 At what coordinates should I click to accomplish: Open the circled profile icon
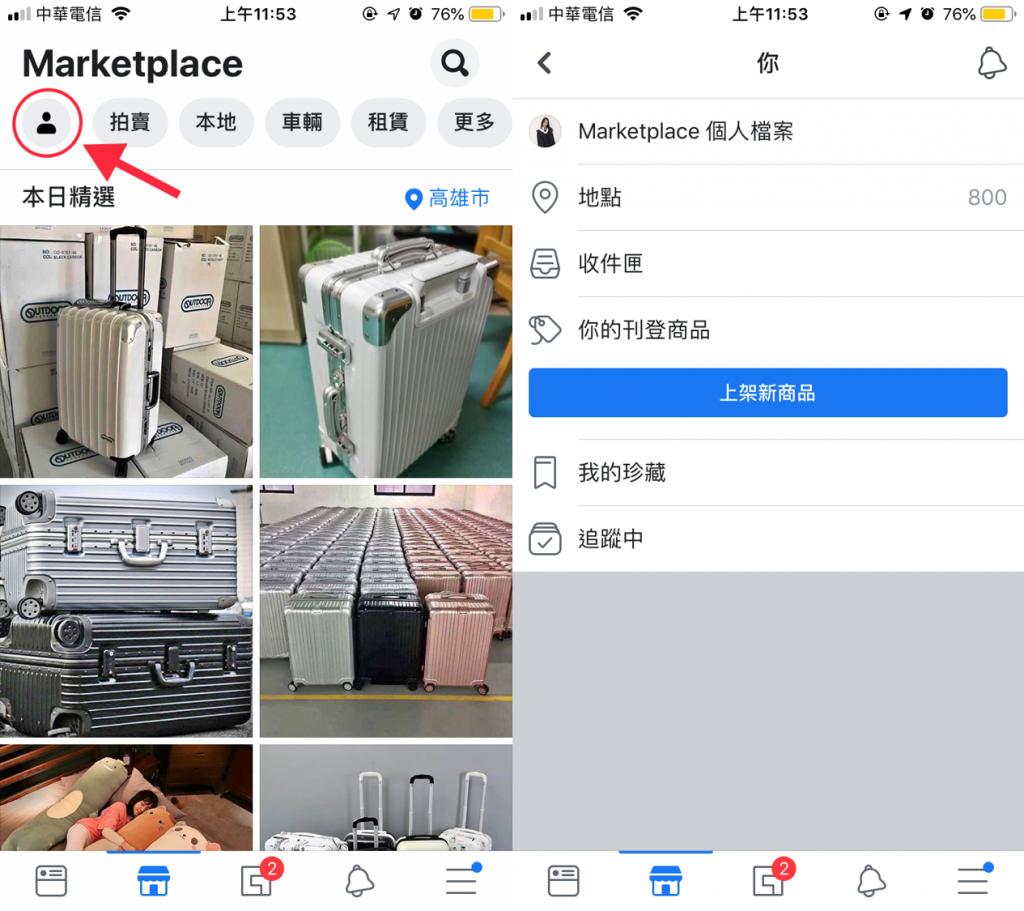[46, 123]
